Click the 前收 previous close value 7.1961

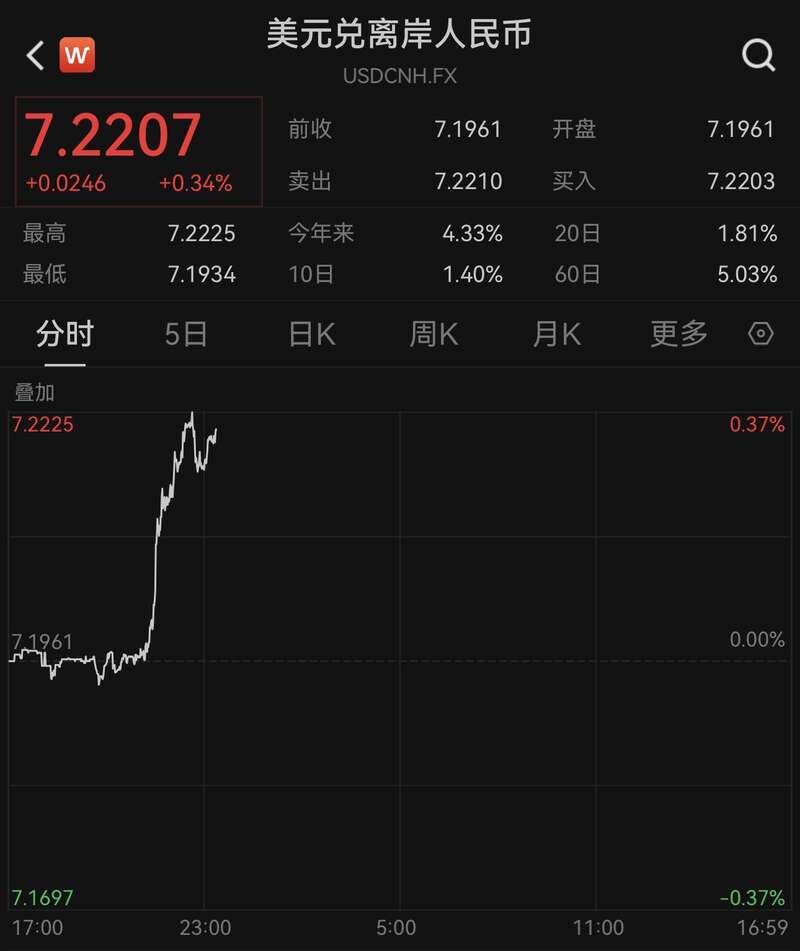(467, 129)
